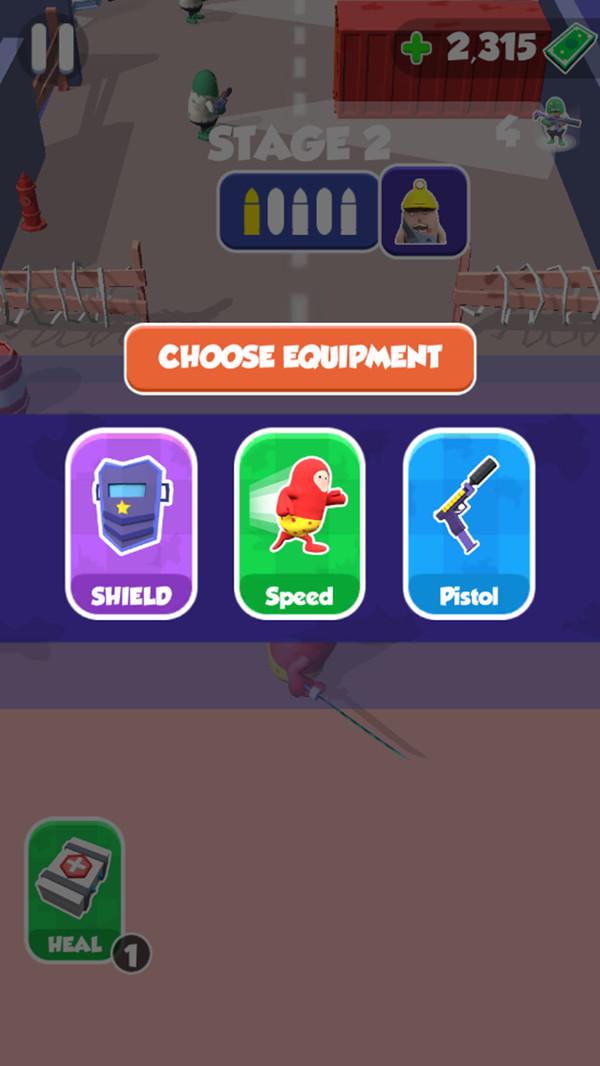
Task: Pause the game
Action: click(x=52, y=46)
